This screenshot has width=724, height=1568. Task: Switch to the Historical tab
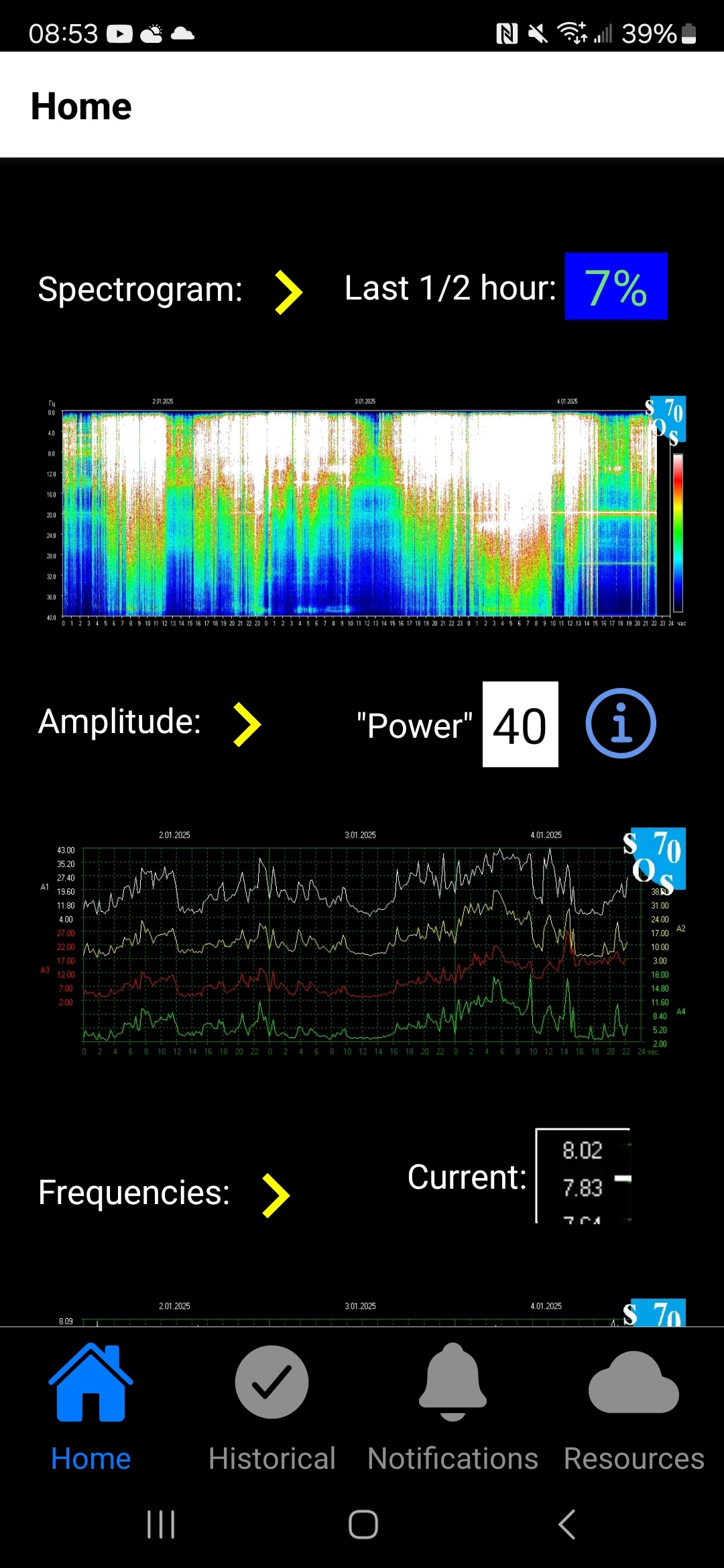pyautogui.click(x=271, y=1407)
